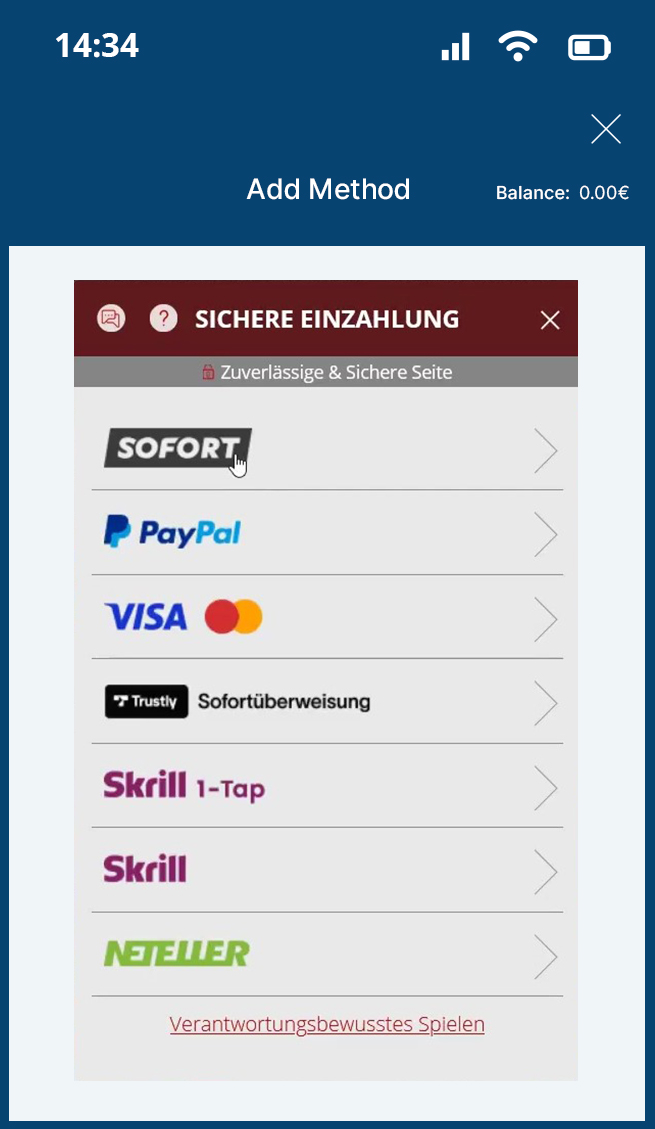
Task: Select Trustly Sofortüberweisung
Action: [326, 701]
